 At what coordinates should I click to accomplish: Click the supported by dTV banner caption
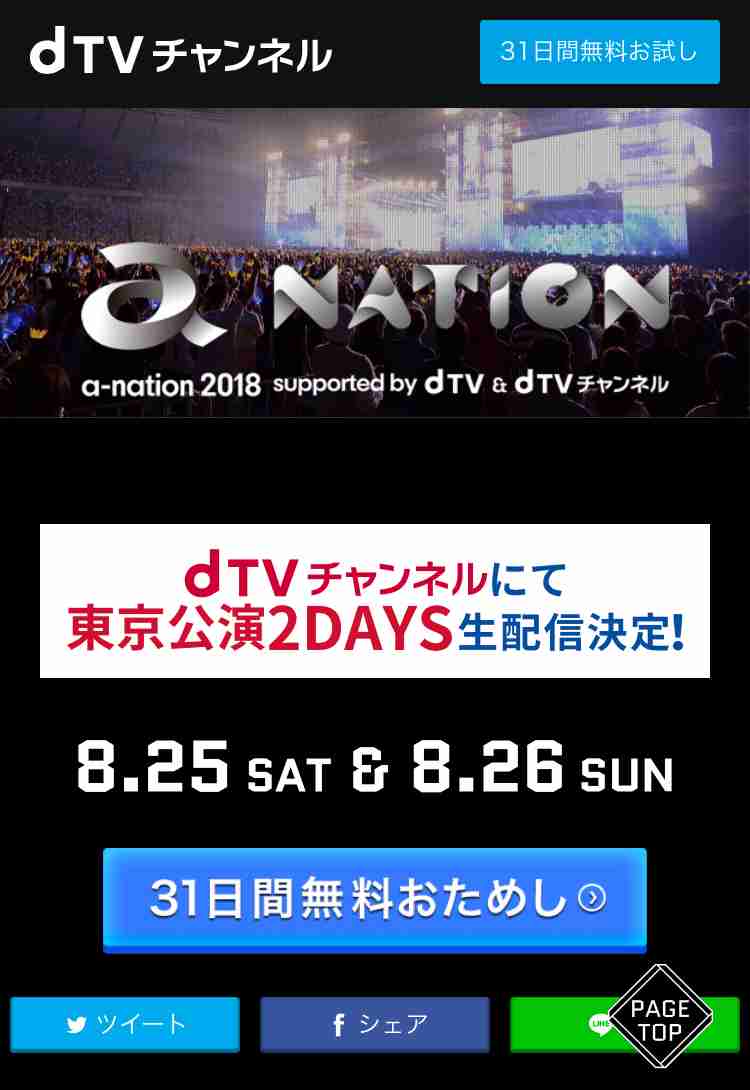[x=375, y=381]
